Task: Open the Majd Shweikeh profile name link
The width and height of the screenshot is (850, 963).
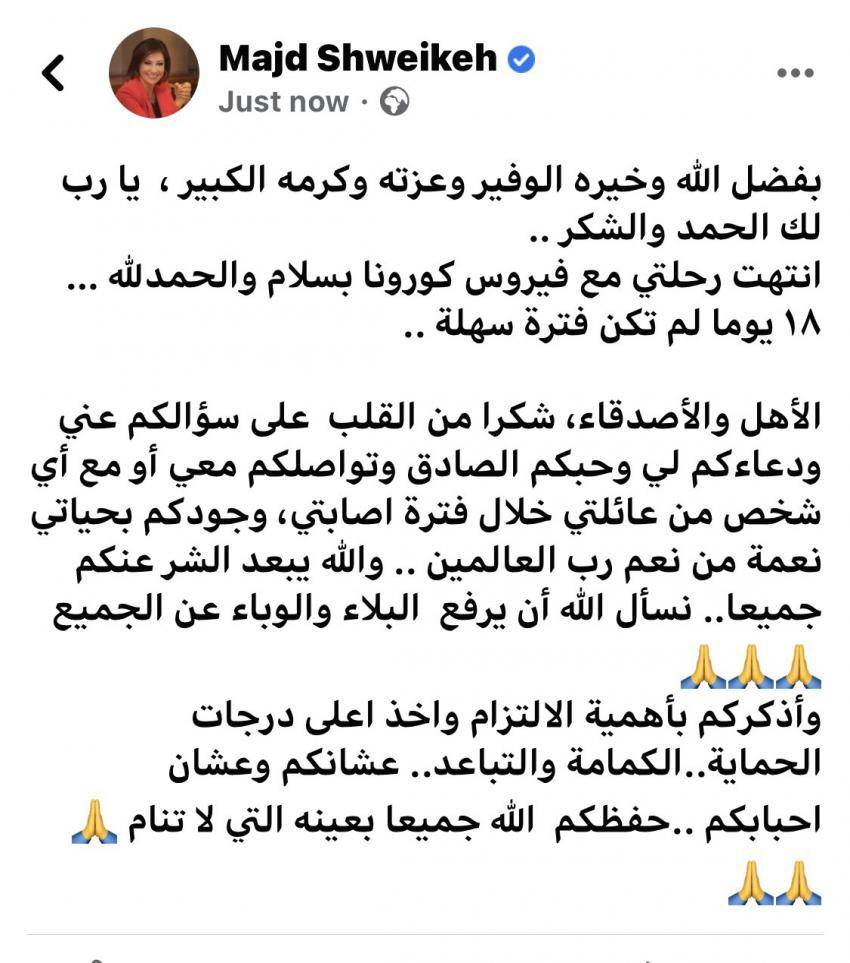Action: pyautogui.click(x=358, y=58)
